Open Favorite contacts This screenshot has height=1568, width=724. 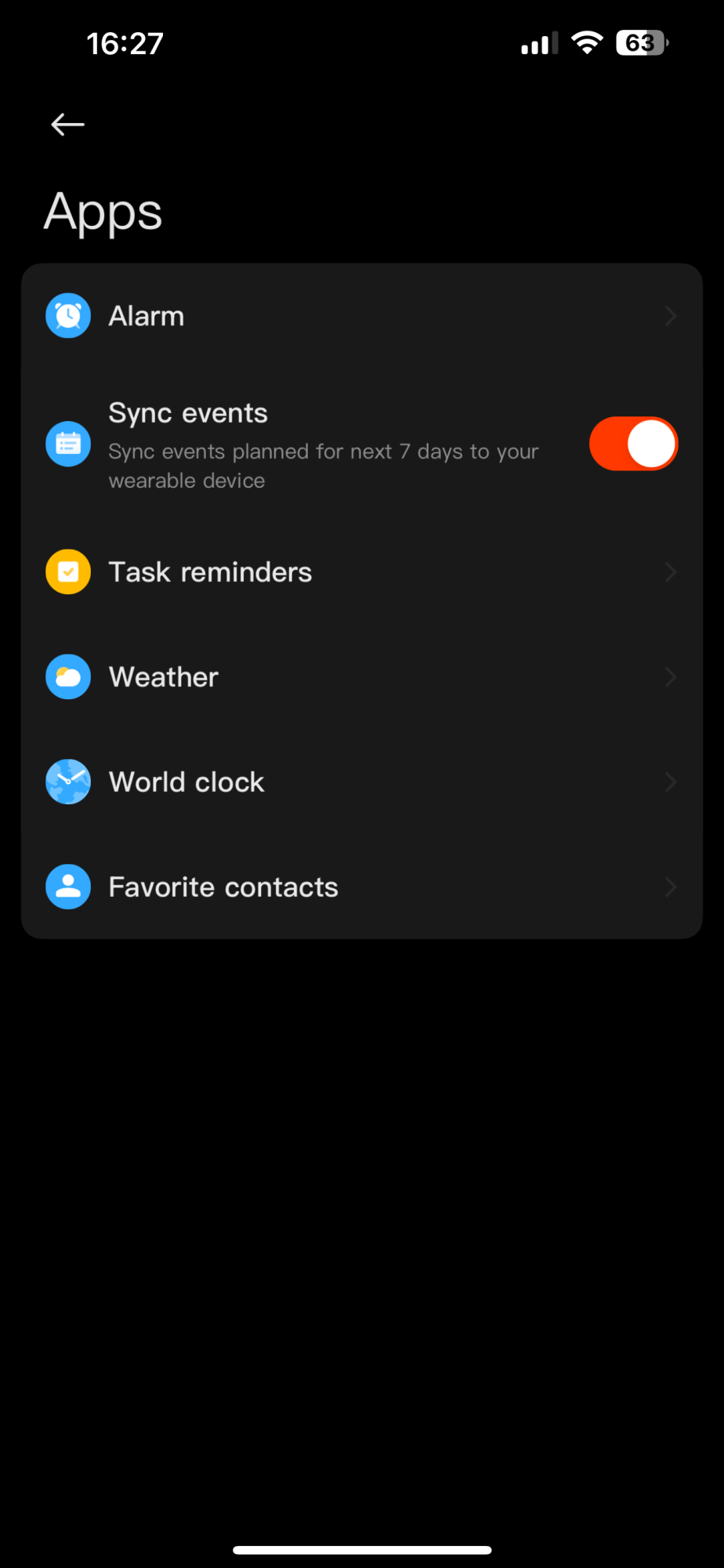tap(360, 887)
